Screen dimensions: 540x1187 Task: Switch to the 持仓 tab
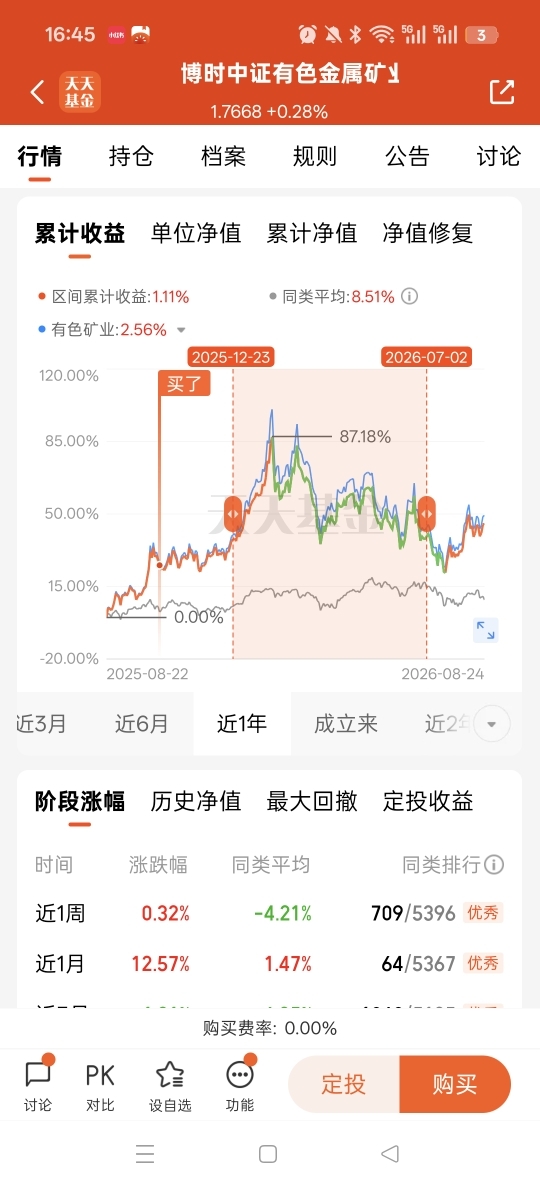[x=131, y=156]
